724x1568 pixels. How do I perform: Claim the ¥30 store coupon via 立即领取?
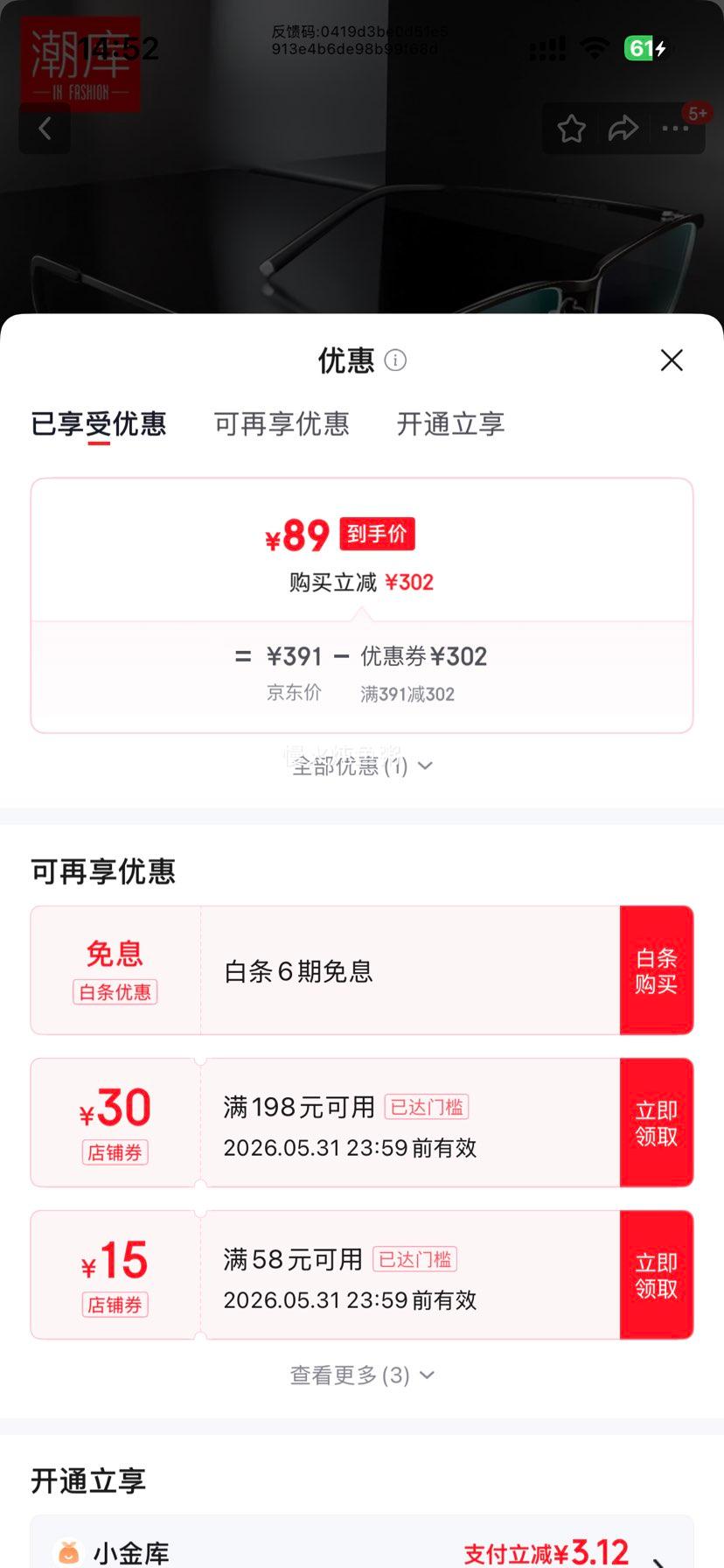tap(657, 1122)
